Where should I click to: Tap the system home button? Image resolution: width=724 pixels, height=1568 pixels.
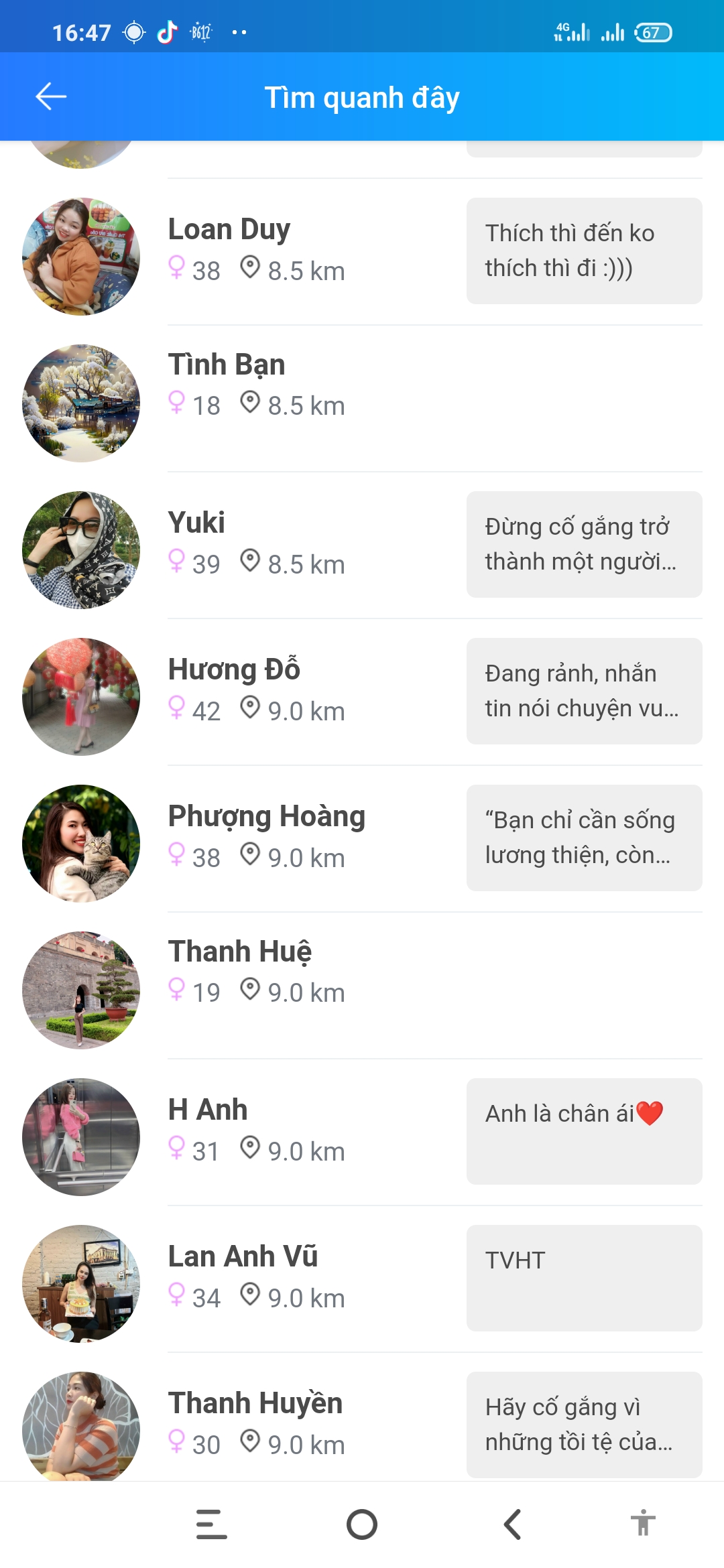362,1524
